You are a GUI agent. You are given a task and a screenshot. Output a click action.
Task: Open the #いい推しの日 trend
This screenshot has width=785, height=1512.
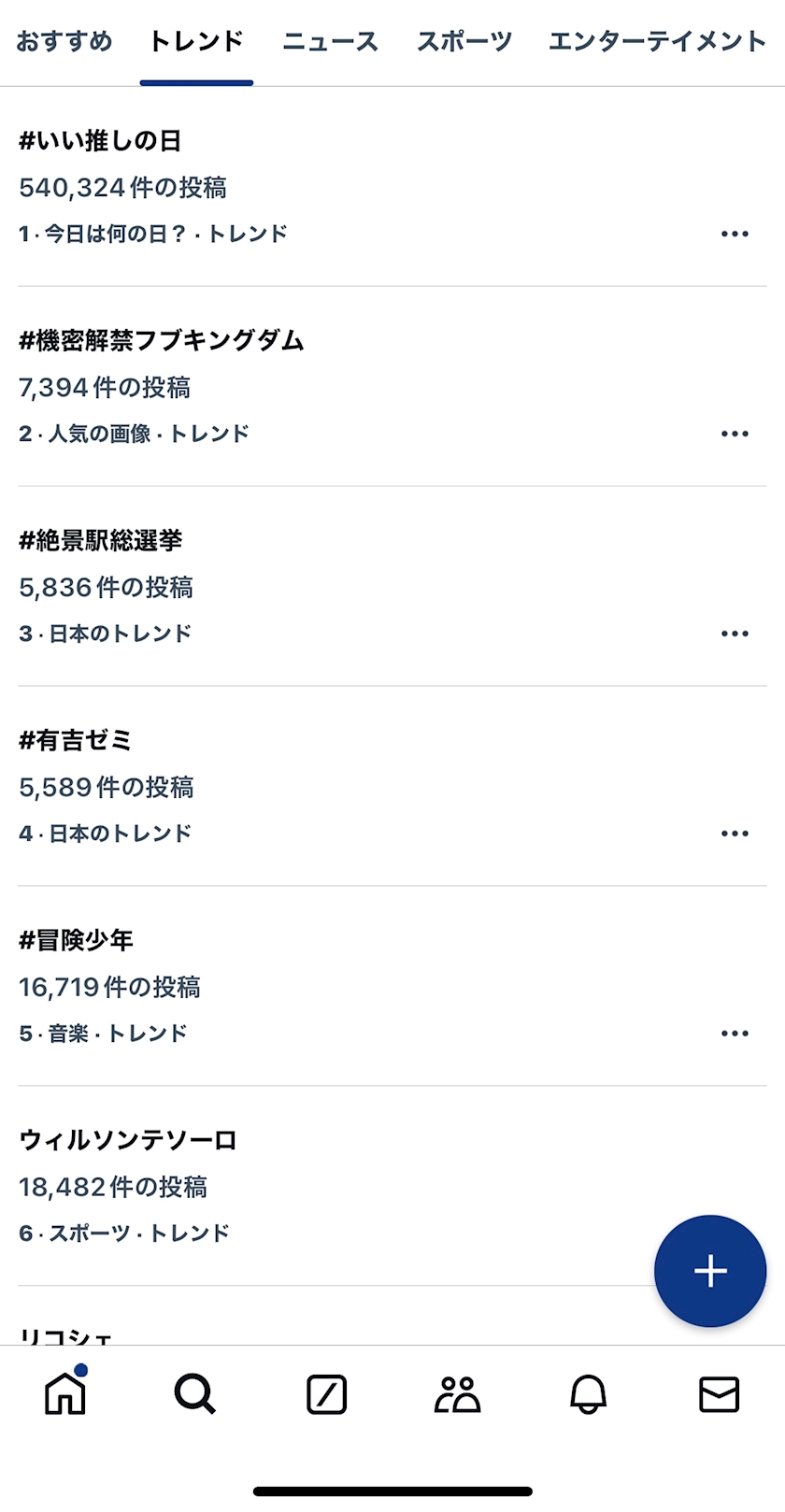[x=100, y=141]
